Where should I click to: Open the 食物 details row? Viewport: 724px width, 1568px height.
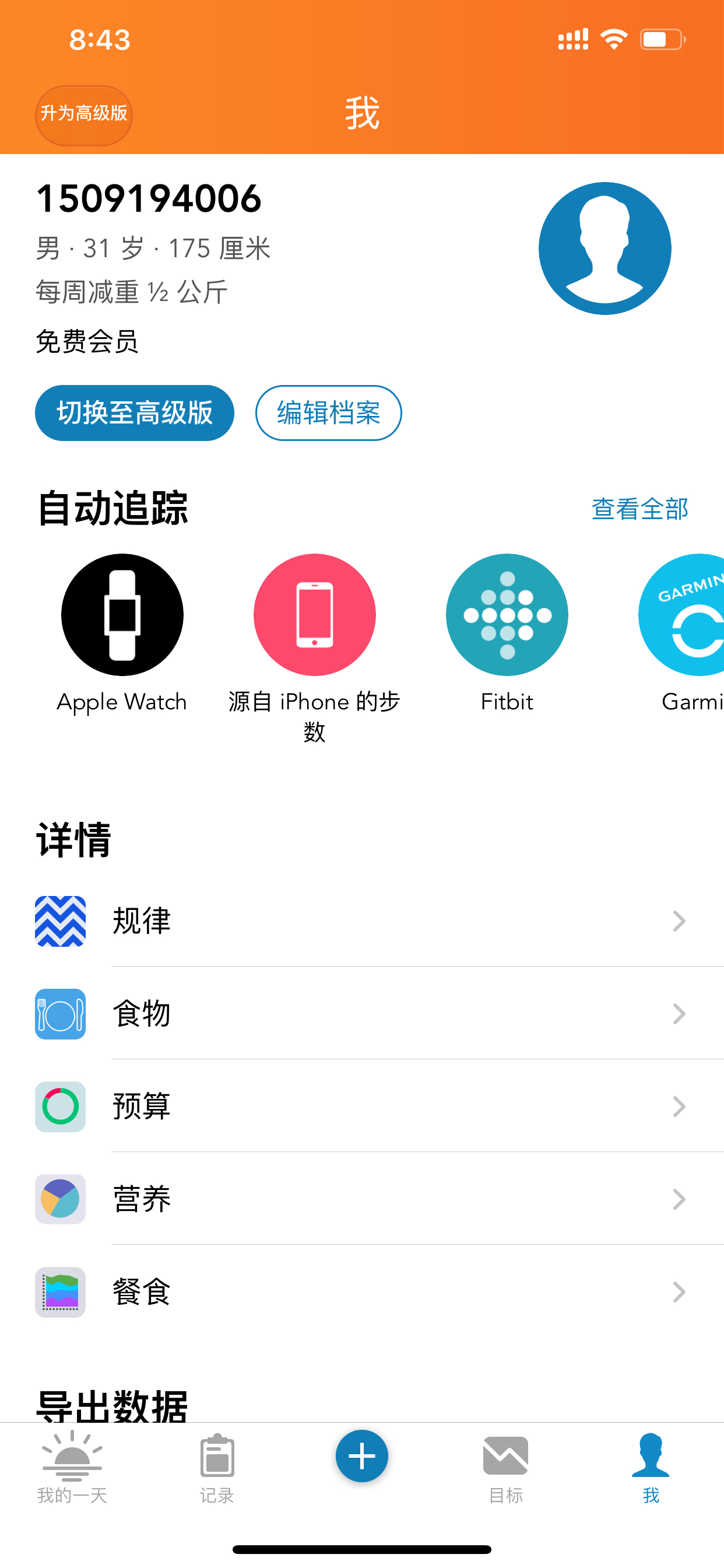[x=362, y=1013]
